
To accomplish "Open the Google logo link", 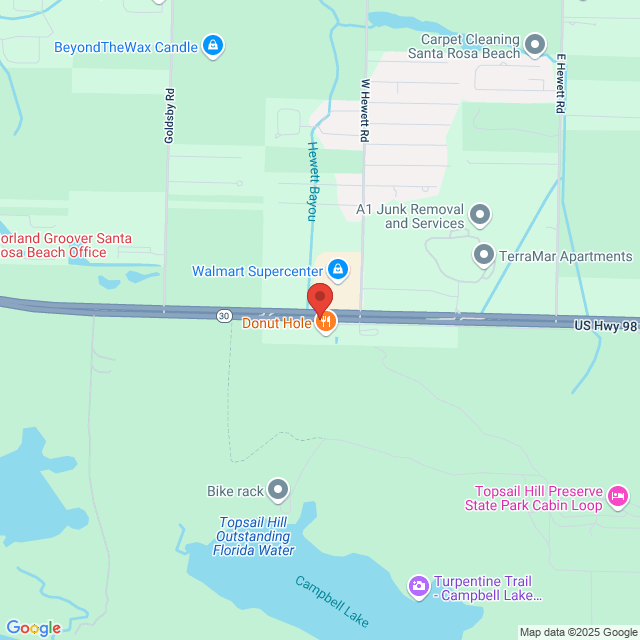I will pyautogui.click(x=32, y=628).
